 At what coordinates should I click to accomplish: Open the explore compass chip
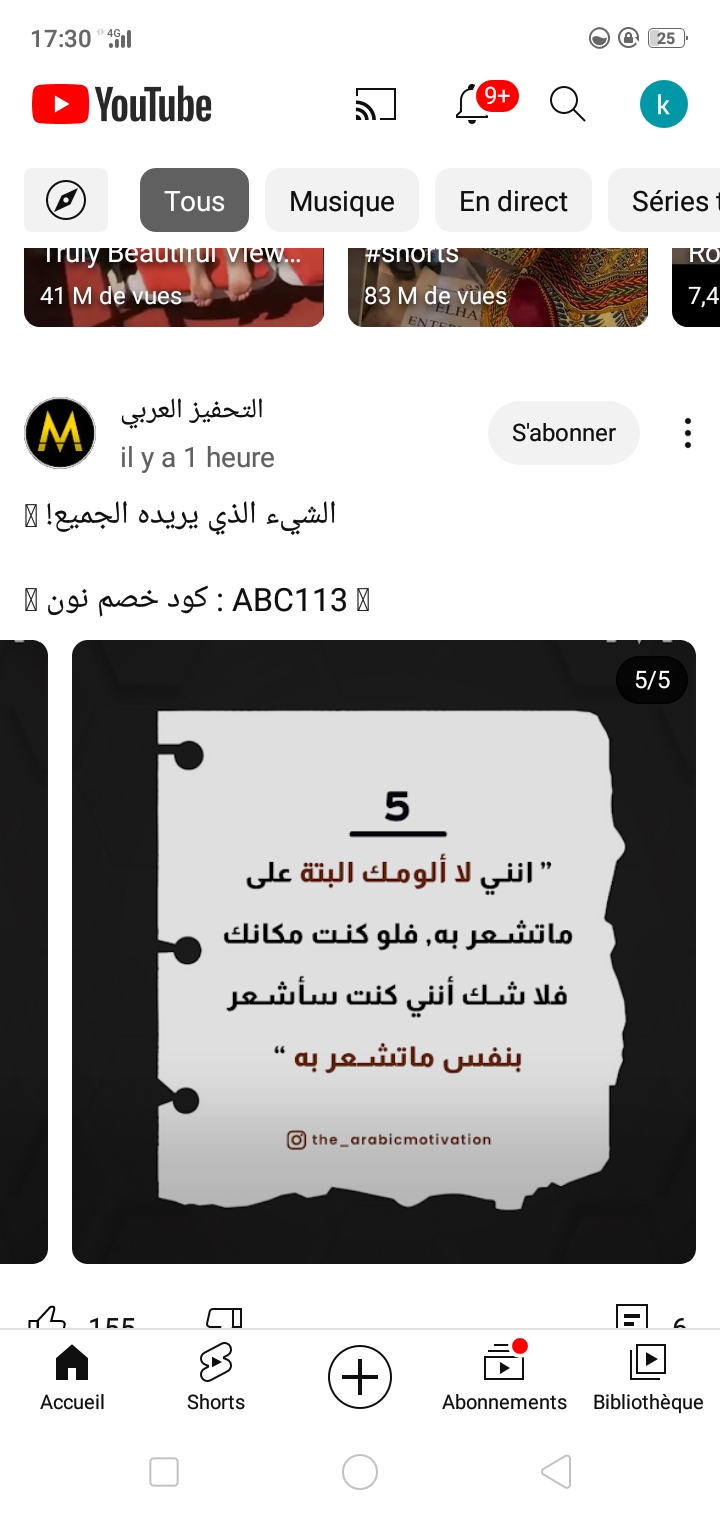66,201
